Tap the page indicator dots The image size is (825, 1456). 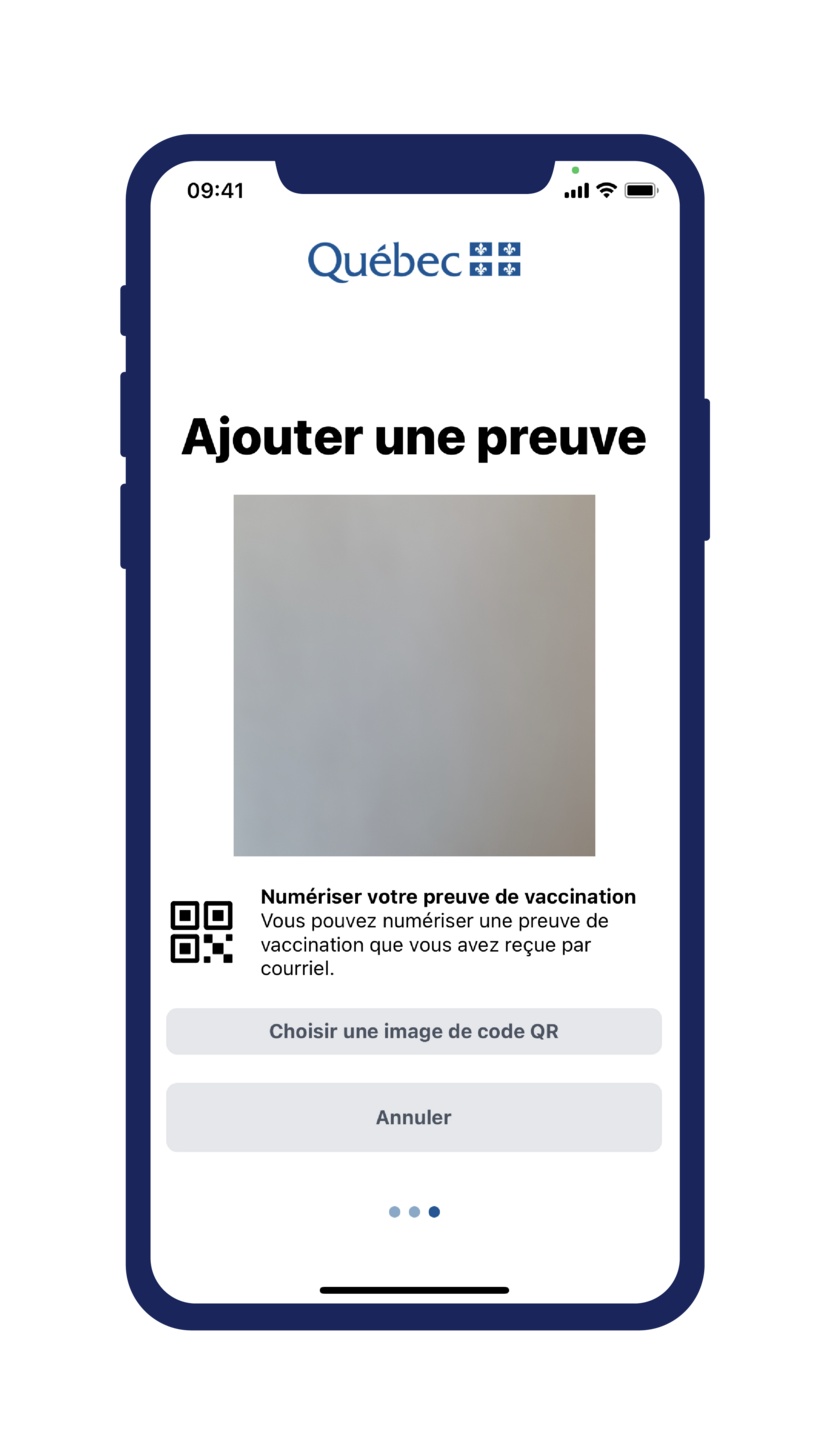point(414,1212)
